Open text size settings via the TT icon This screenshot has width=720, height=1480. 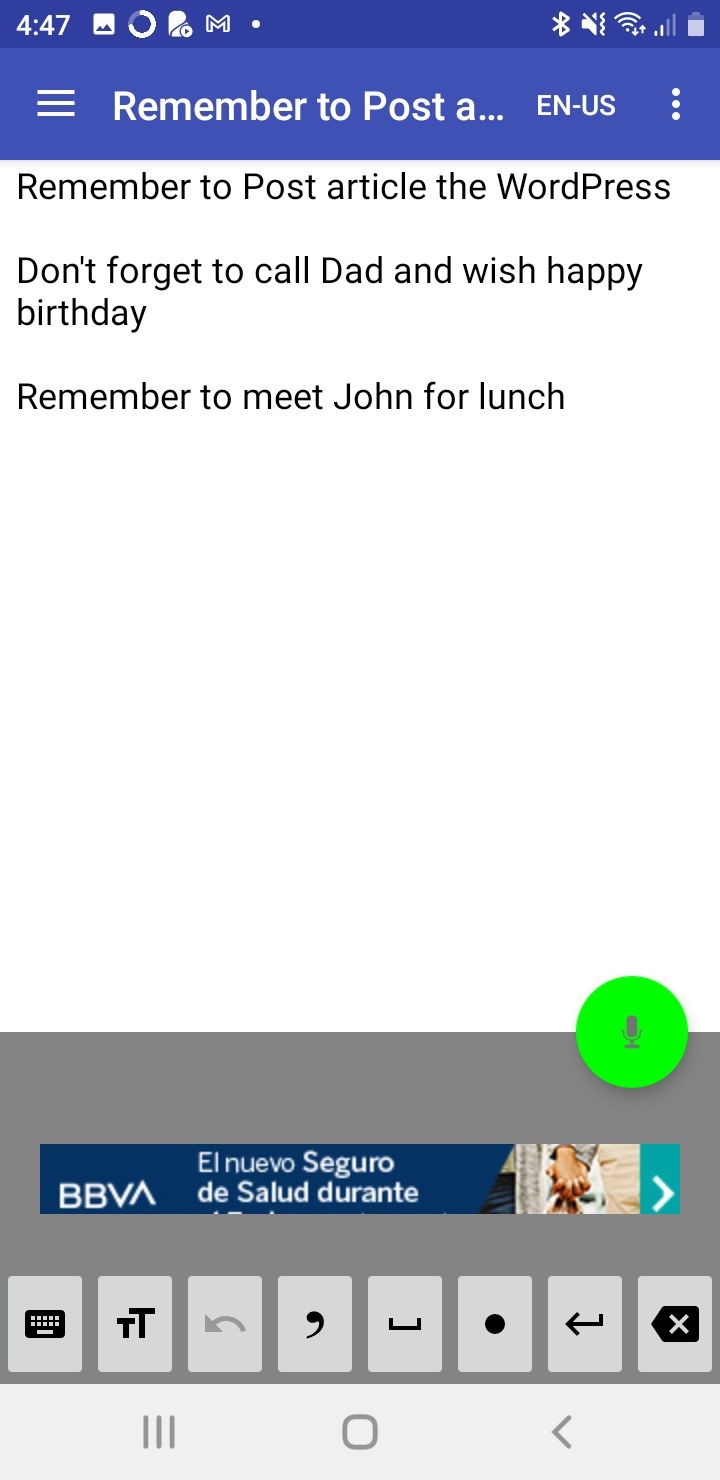point(134,1324)
